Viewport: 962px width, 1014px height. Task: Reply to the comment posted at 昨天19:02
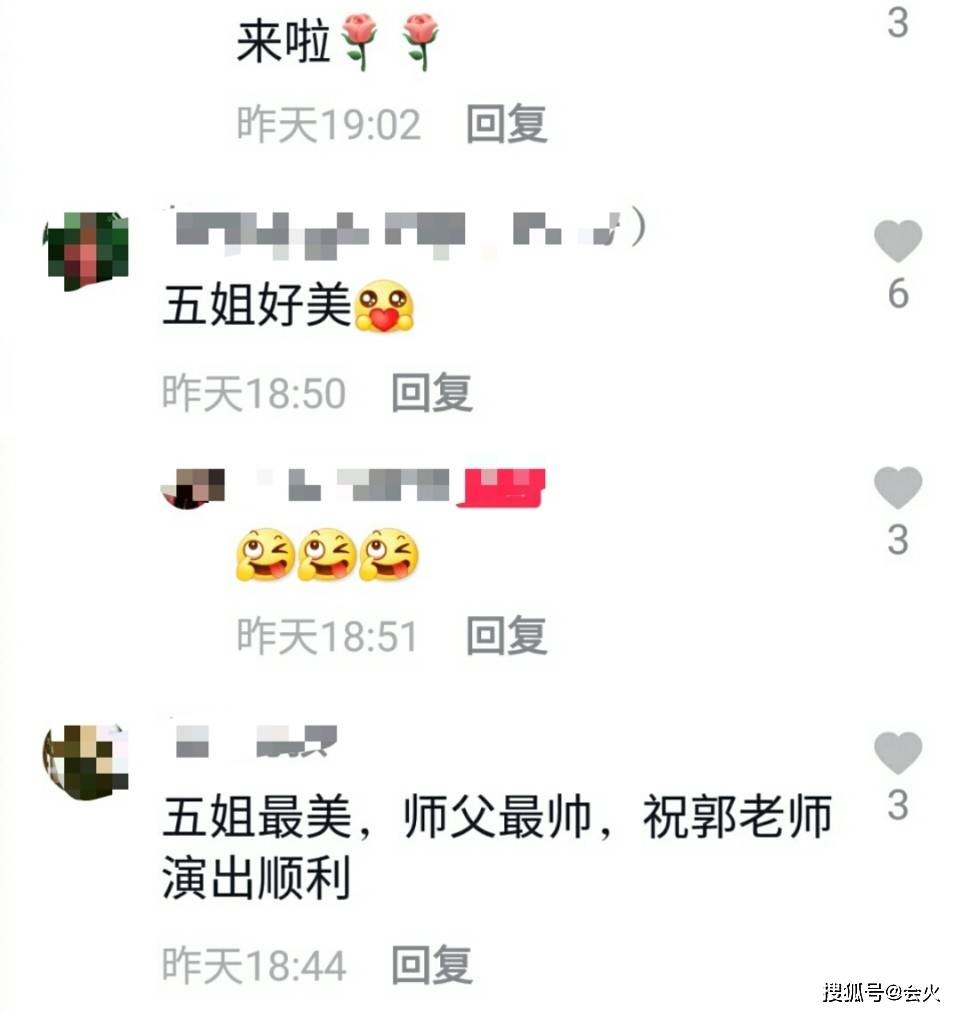(x=507, y=125)
